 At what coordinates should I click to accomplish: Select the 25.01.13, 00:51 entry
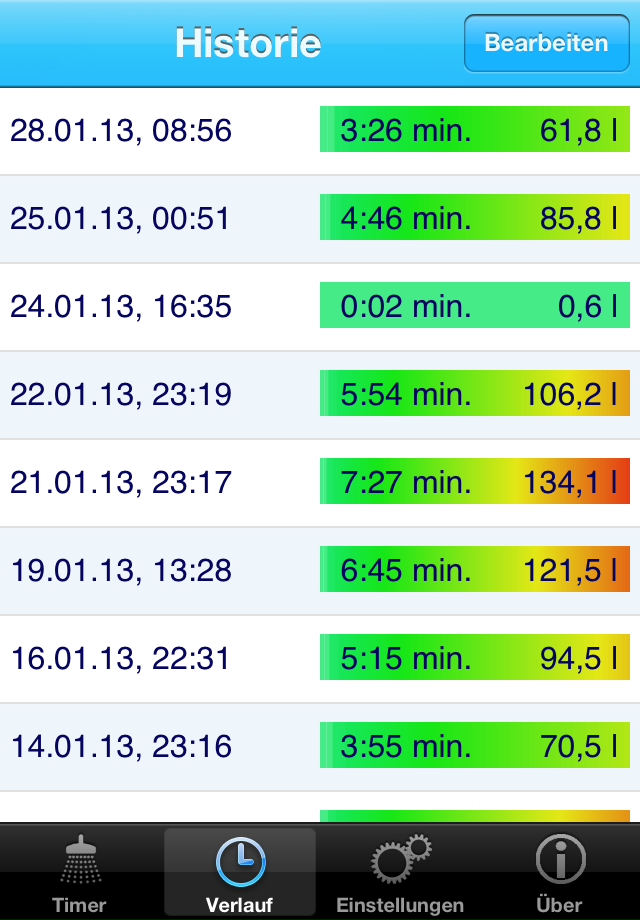[x=320, y=219]
